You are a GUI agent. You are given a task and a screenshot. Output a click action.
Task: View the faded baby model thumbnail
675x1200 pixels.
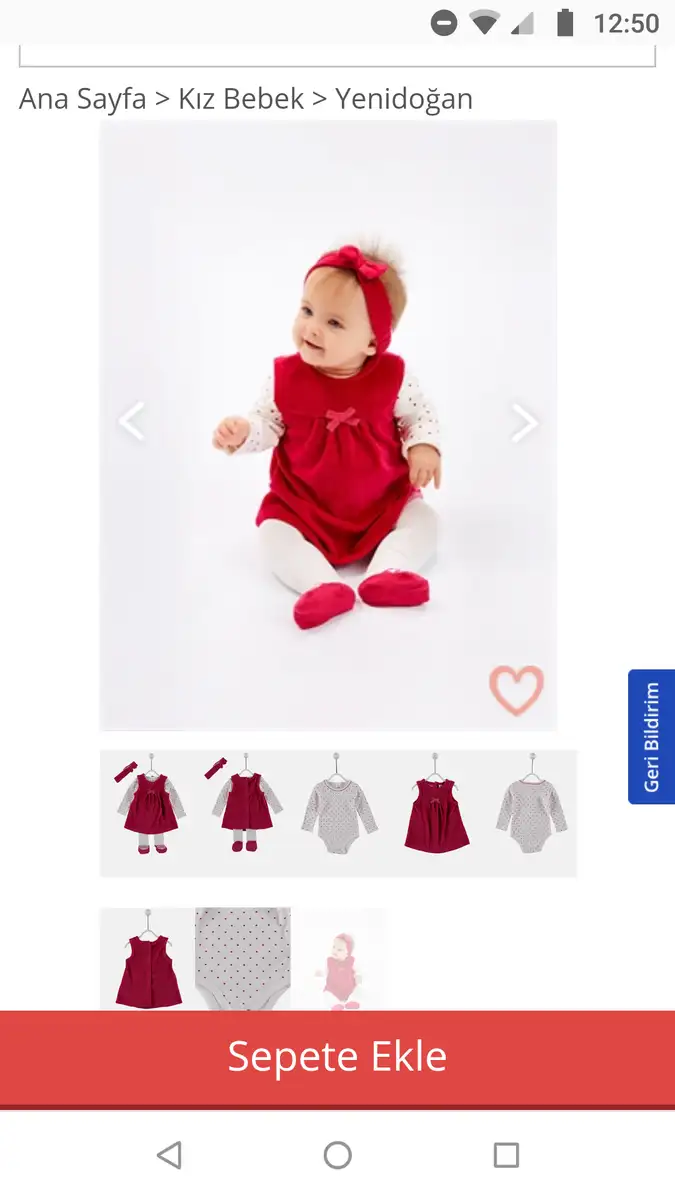pyautogui.click(x=340, y=959)
